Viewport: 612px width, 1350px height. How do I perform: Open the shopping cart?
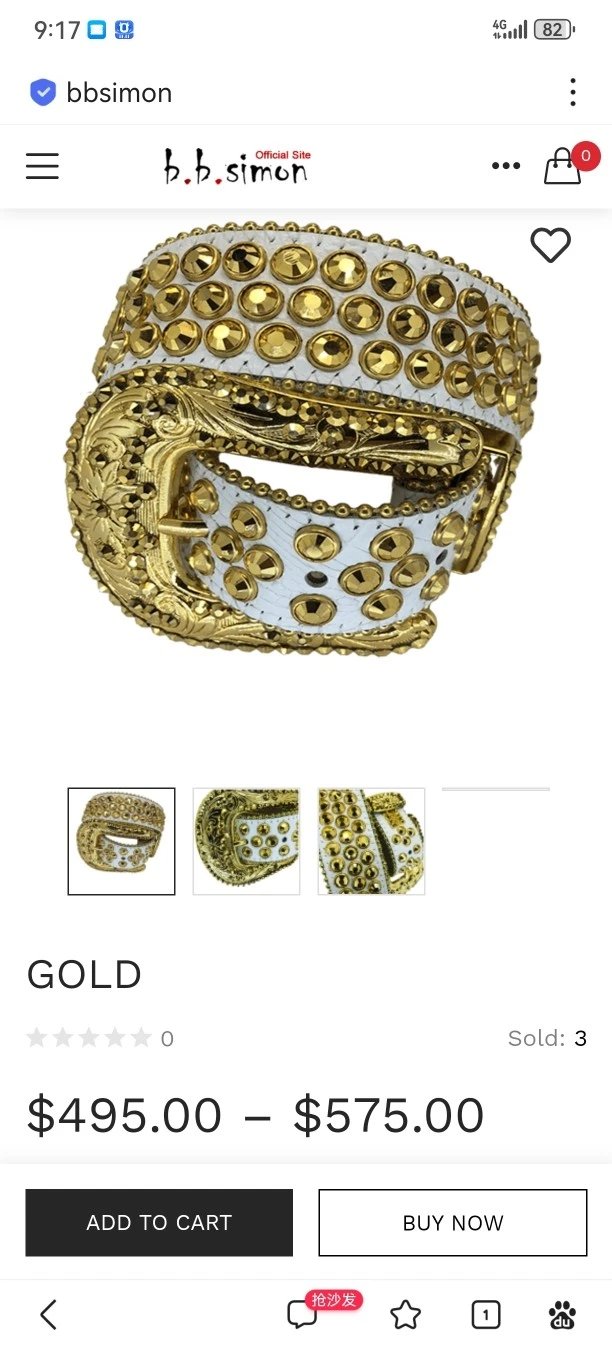pos(562,166)
